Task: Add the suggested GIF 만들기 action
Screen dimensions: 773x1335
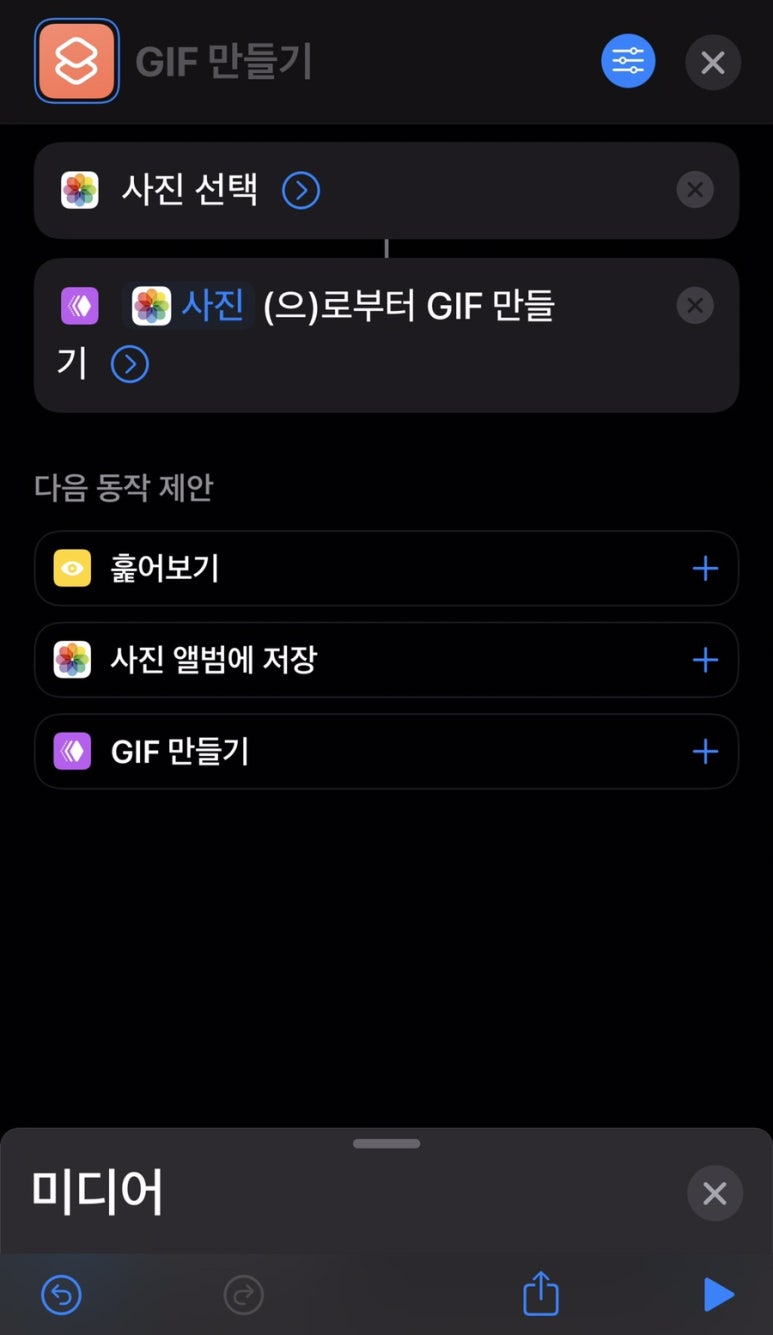Action: [705, 751]
